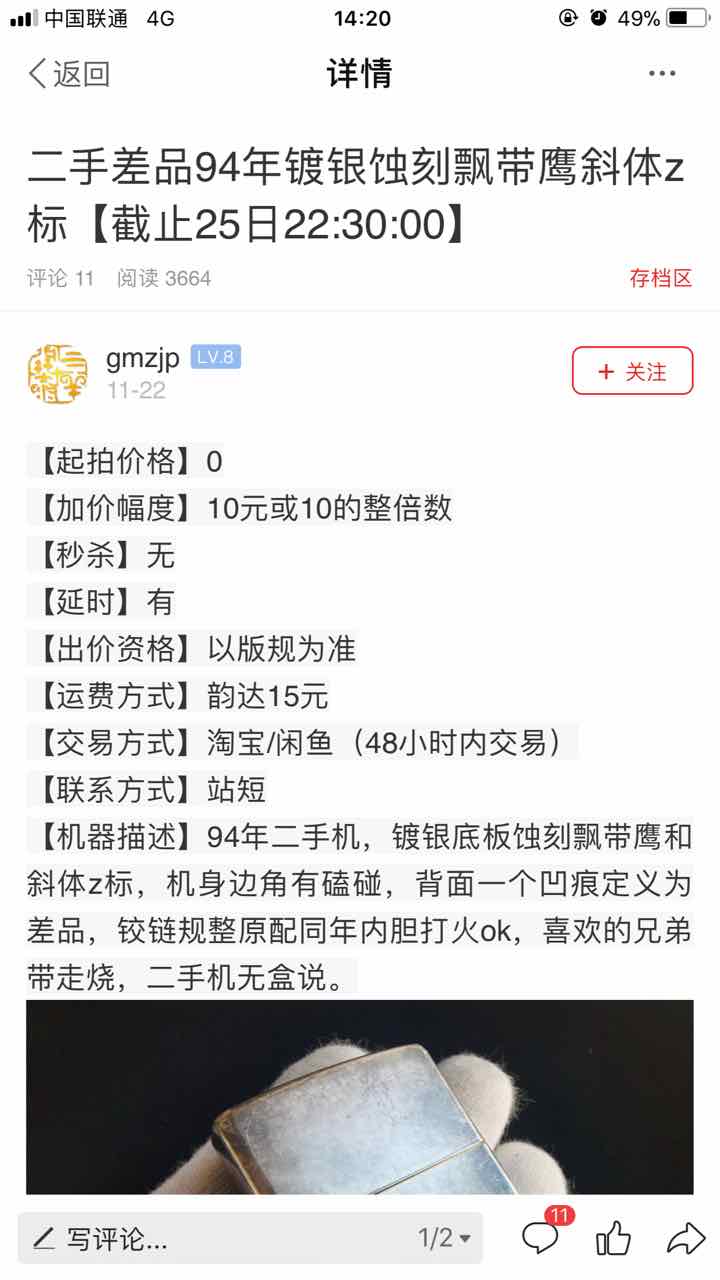Go back with the 返回 button
Viewport: 720px width, 1280px height.
pos(68,74)
